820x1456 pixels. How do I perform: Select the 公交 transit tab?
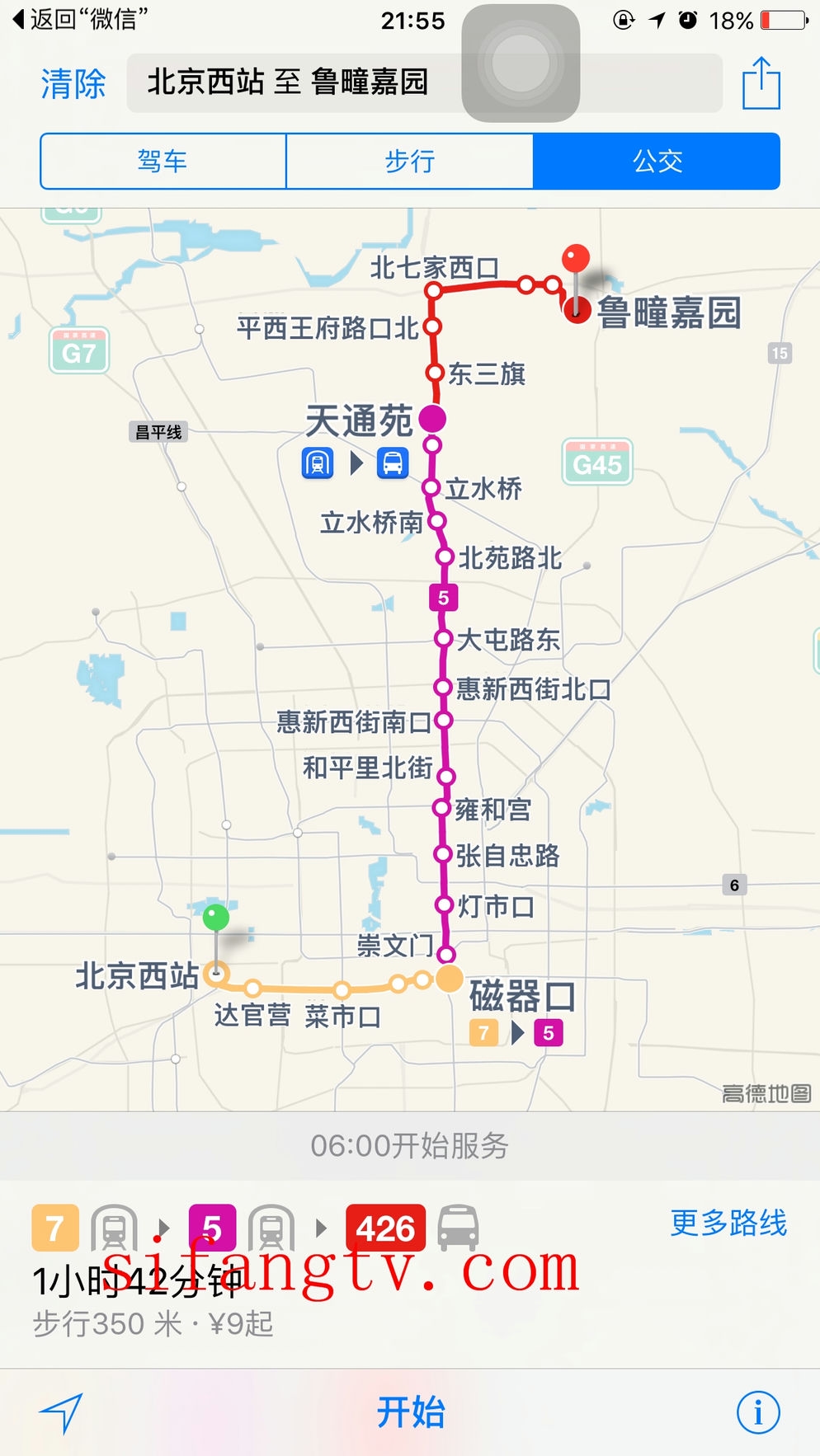[x=657, y=161]
